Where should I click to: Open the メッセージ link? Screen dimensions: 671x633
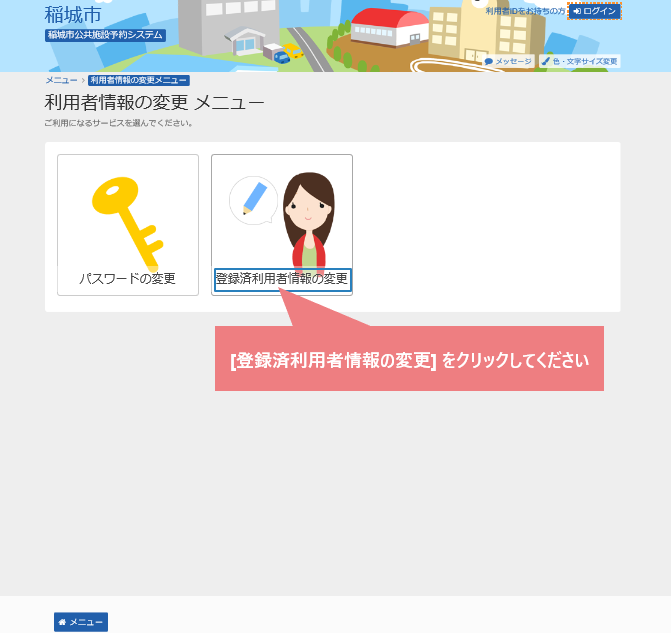pyautogui.click(x=508, y=61)
